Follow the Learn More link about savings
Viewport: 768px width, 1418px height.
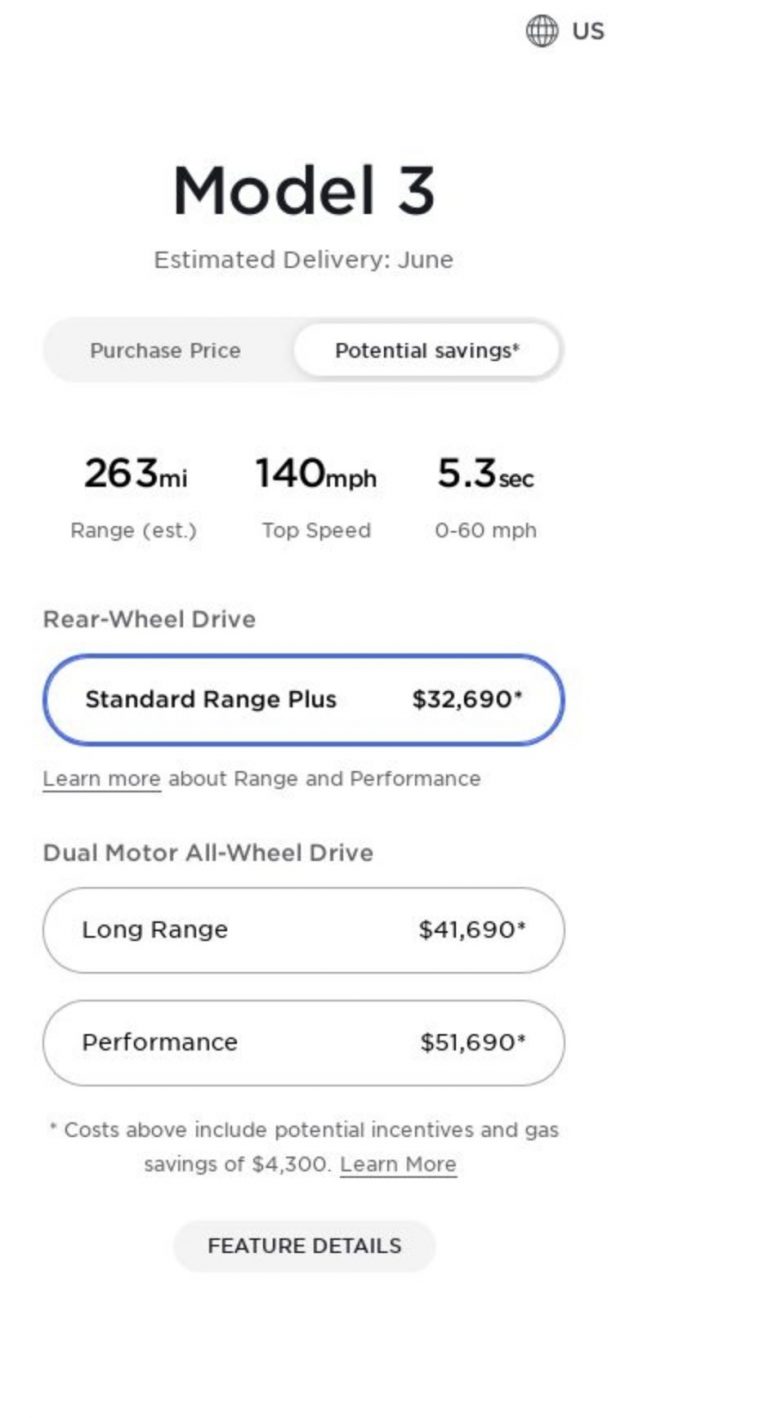(398, 1165)
